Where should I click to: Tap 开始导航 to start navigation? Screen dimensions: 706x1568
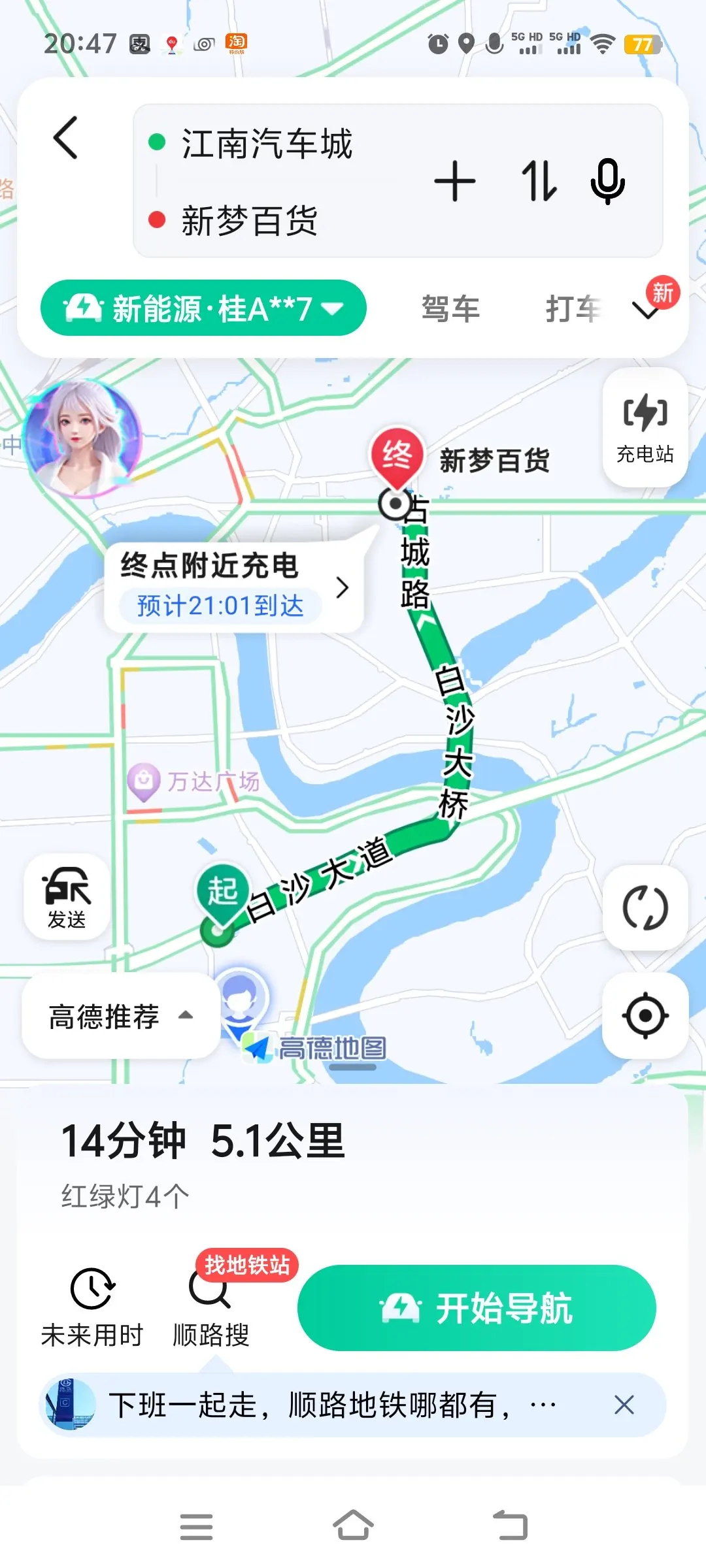pos(477,1308)
